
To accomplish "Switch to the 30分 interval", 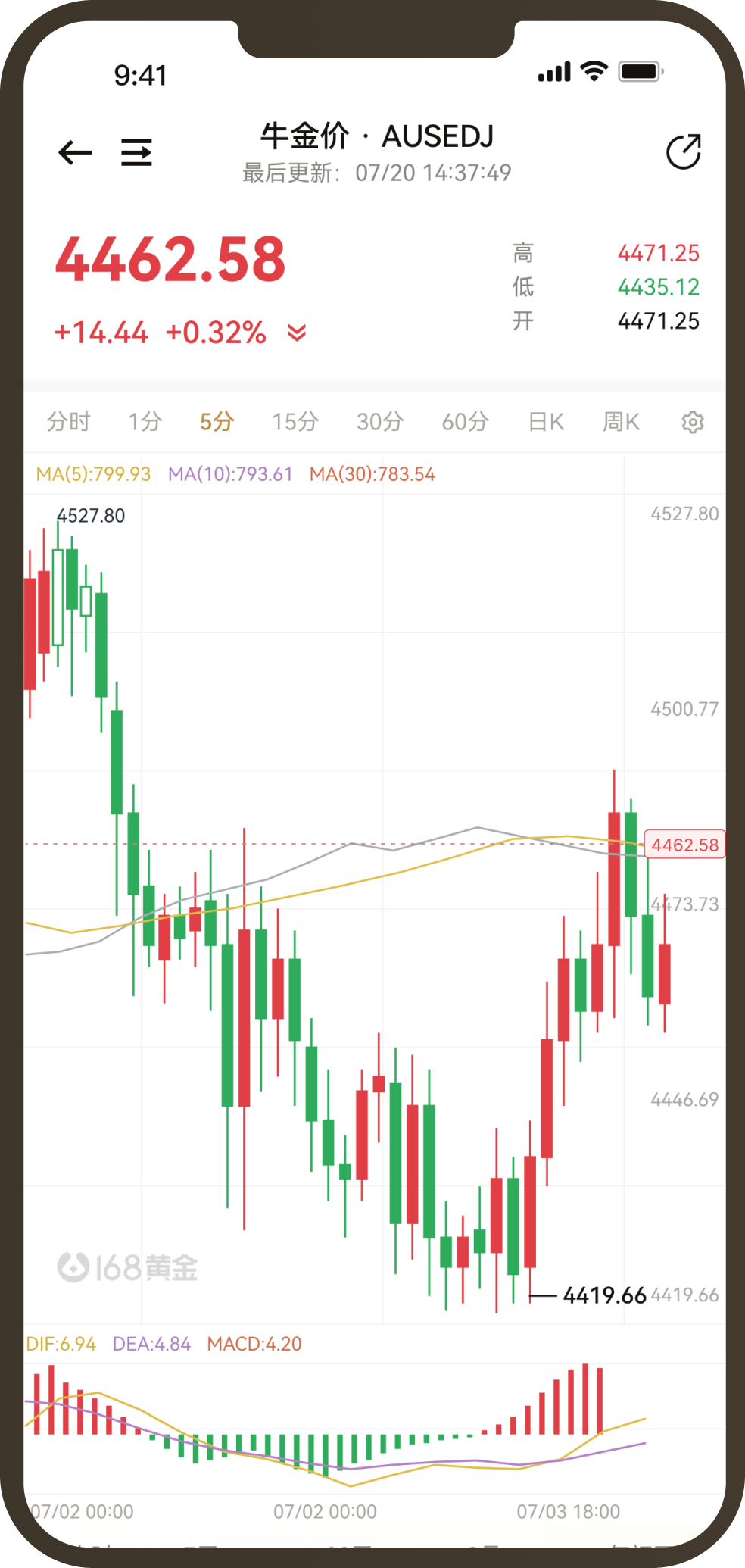I will [381, 421].
